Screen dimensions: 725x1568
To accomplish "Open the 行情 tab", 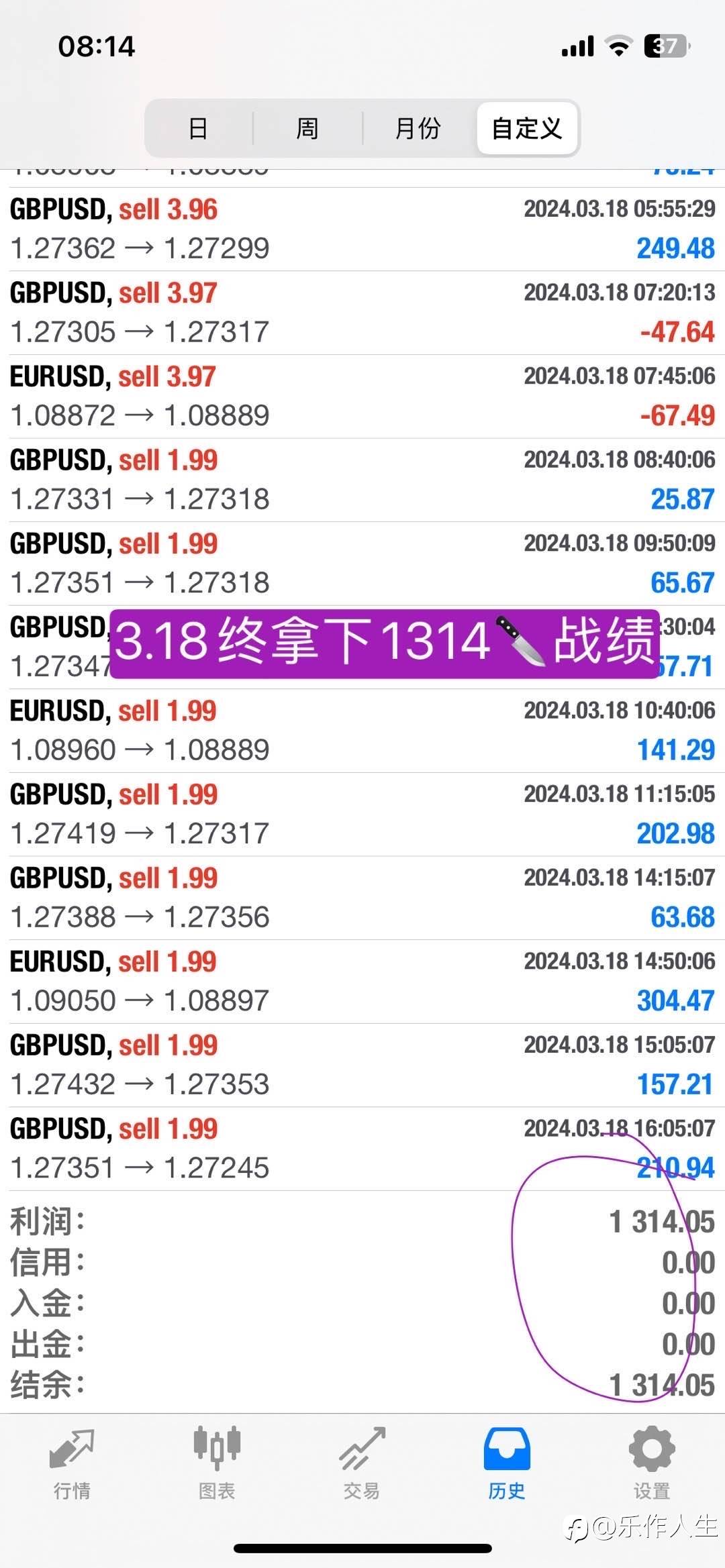I will point(72,1464).
